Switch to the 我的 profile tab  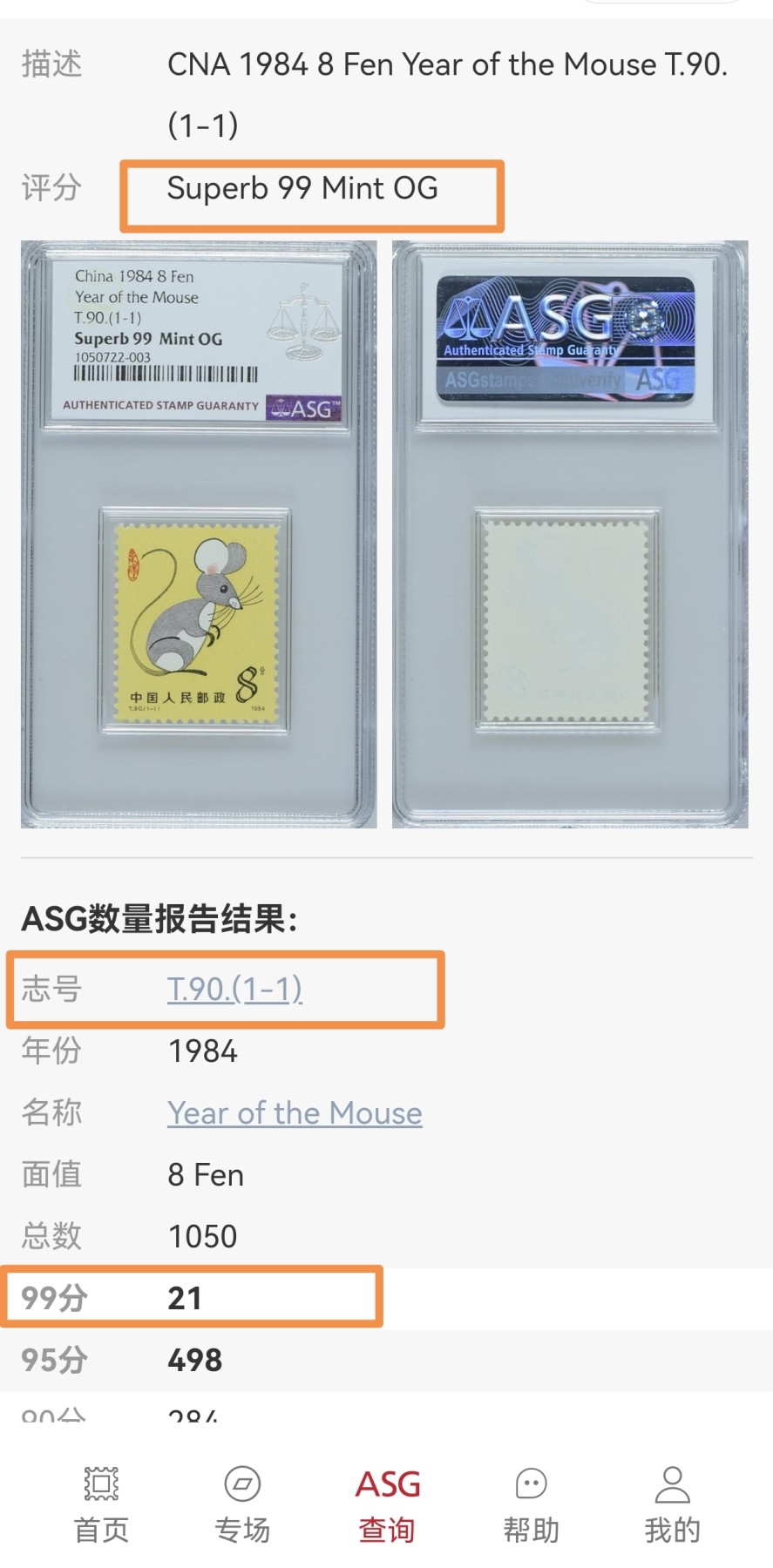672,1504
